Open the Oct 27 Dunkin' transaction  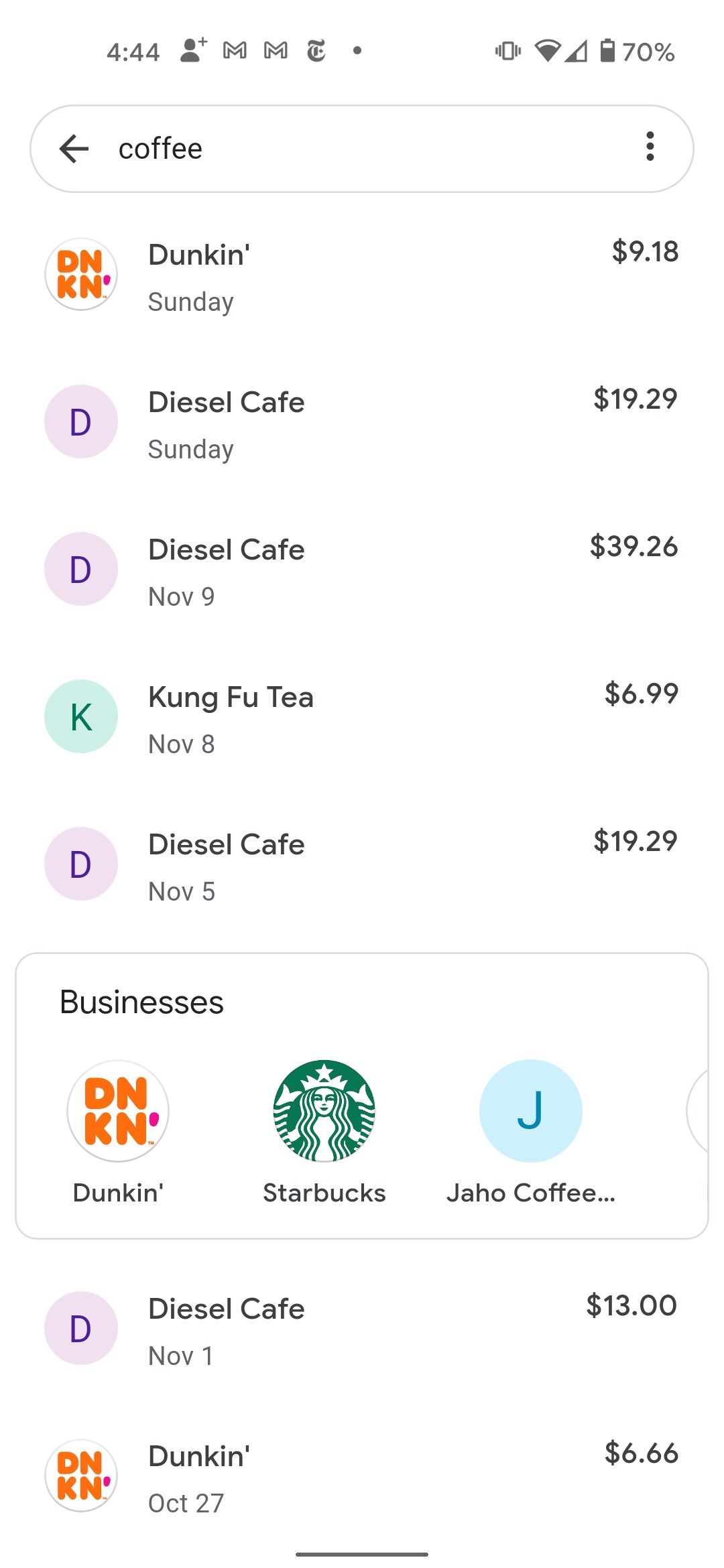(362, 1476)
